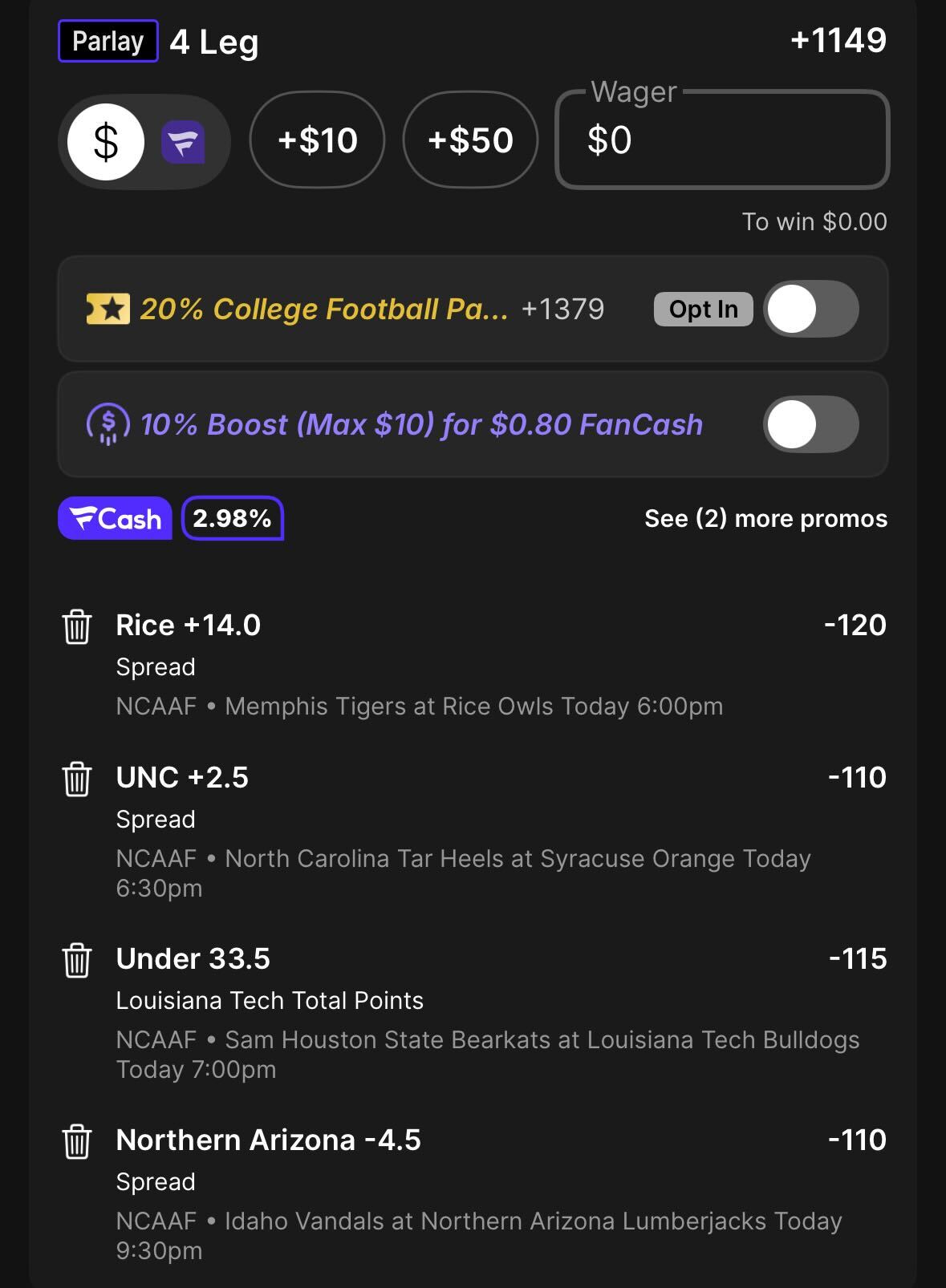Click the 2.98% FanCash rate badge
Viewport: 946px width, 1288px height.
tap(232, 519)
